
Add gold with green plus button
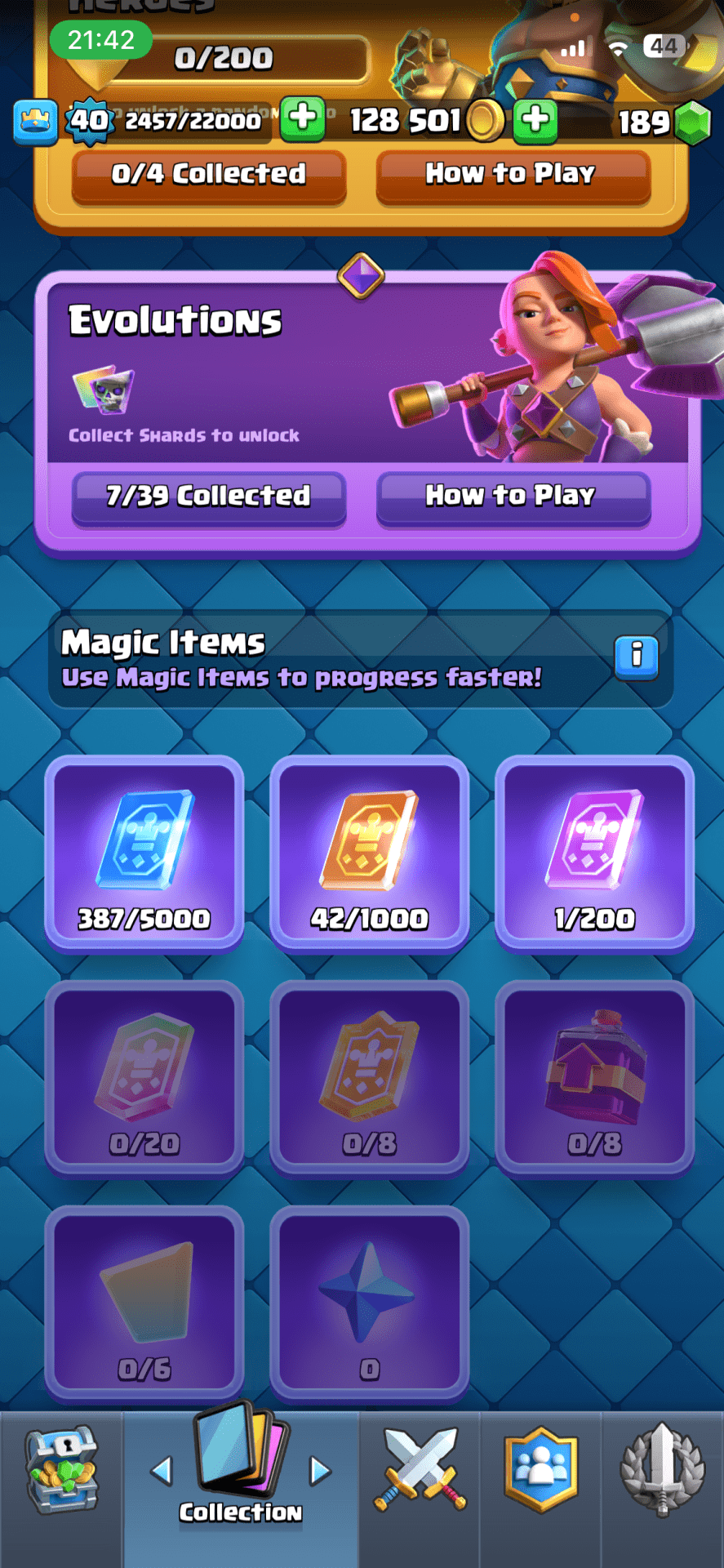[535, 120]
